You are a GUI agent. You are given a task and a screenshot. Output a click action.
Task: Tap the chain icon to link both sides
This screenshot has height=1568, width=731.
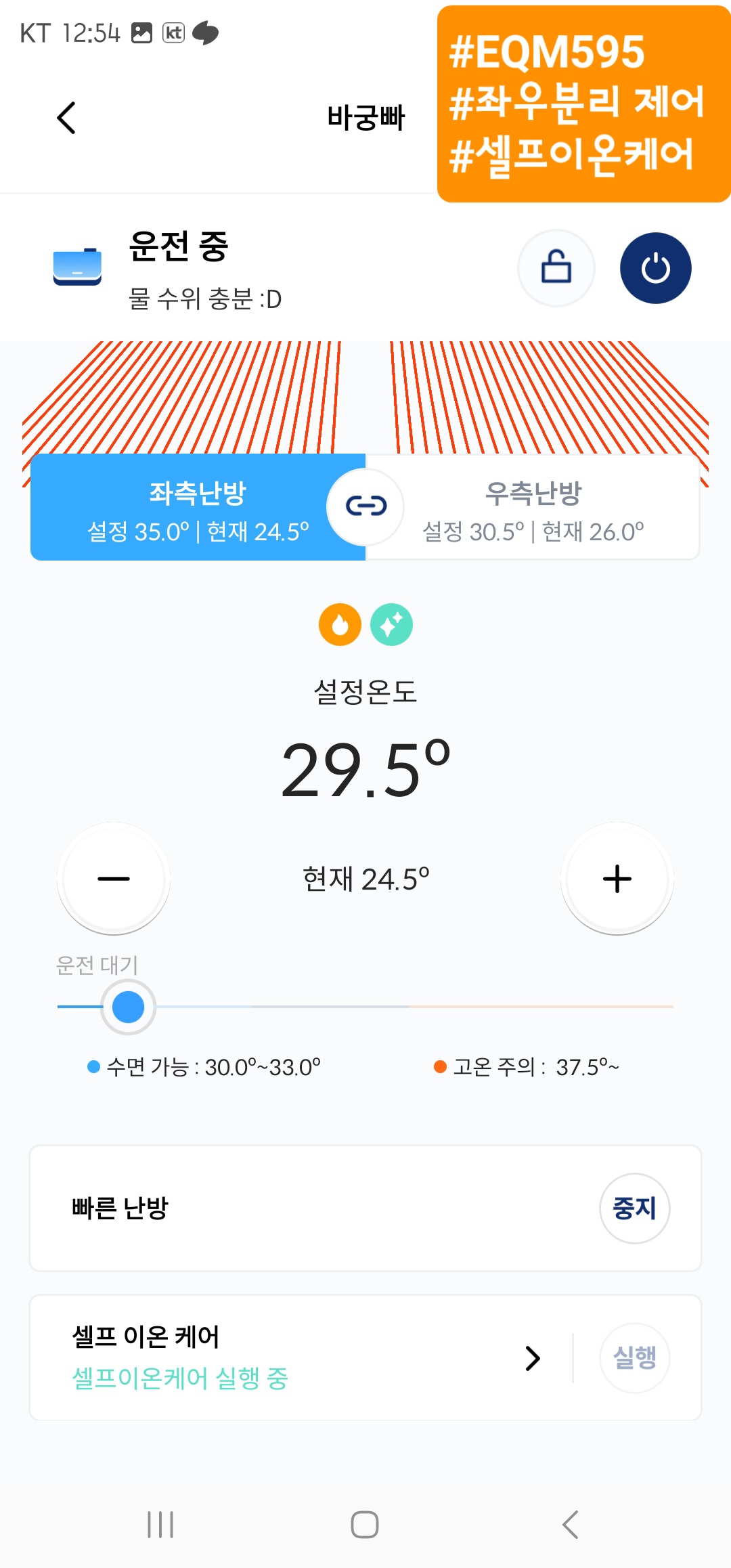tap(365, 506)
